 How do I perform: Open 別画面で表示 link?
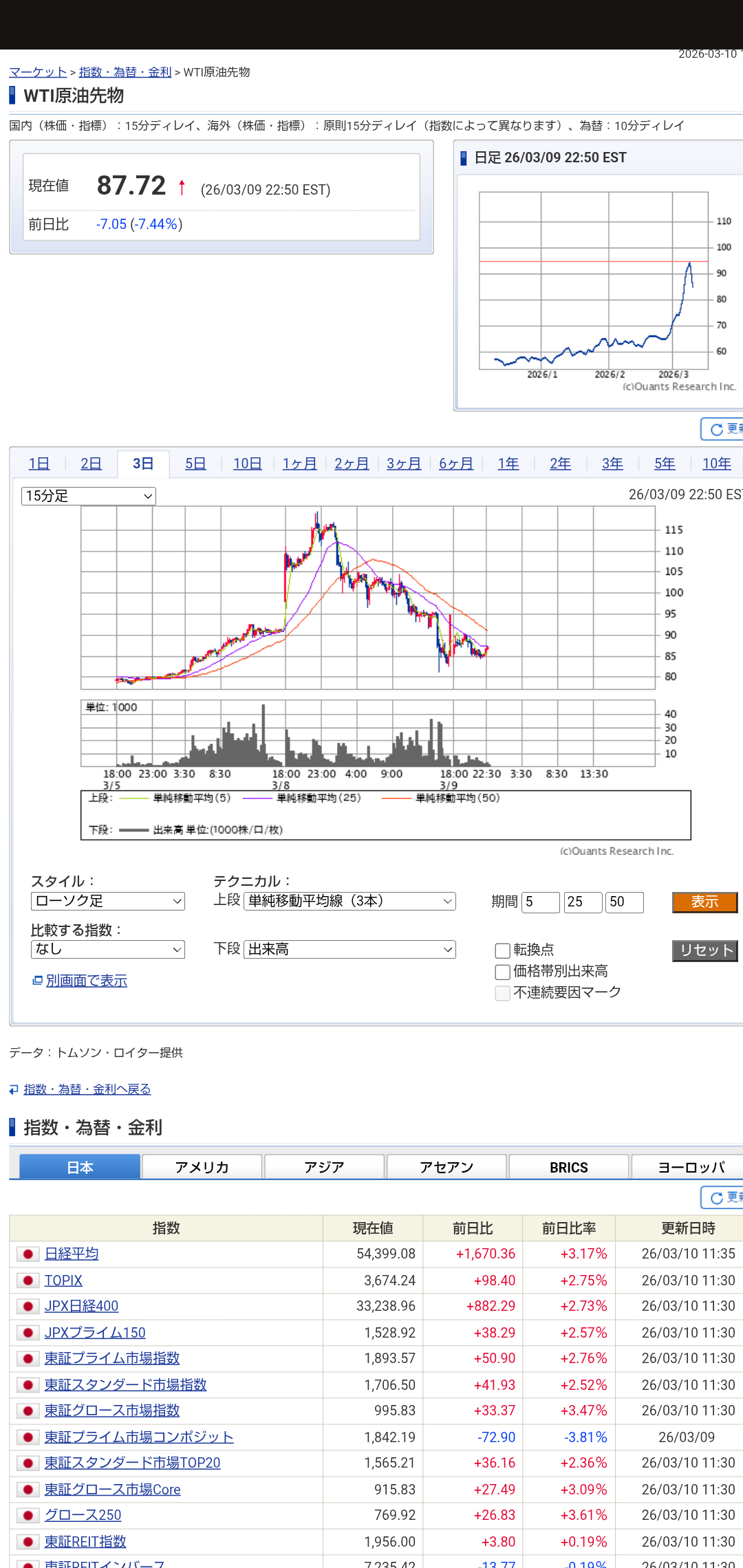tap(86, 981)
